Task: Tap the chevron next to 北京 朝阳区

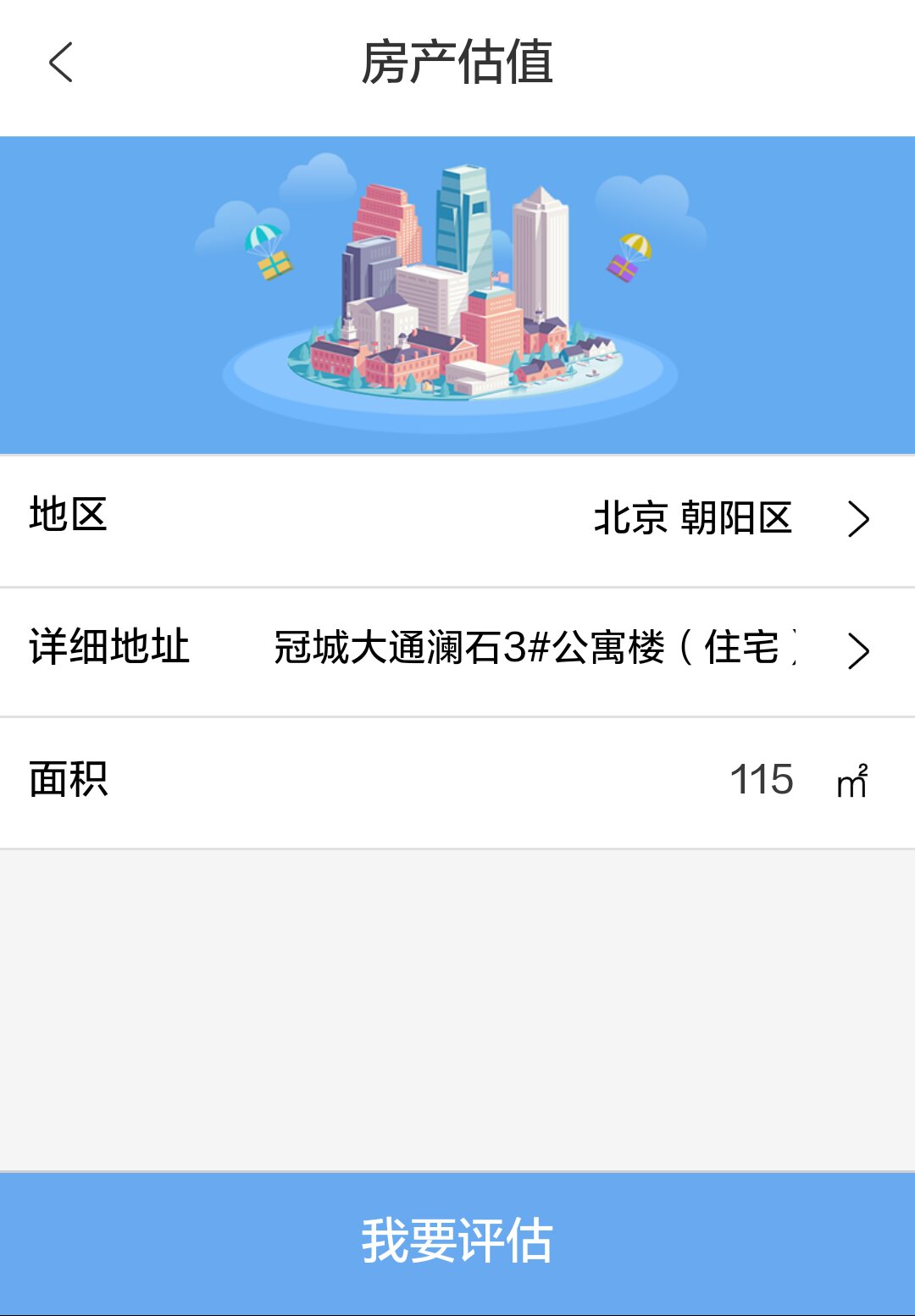Action: 858,520
